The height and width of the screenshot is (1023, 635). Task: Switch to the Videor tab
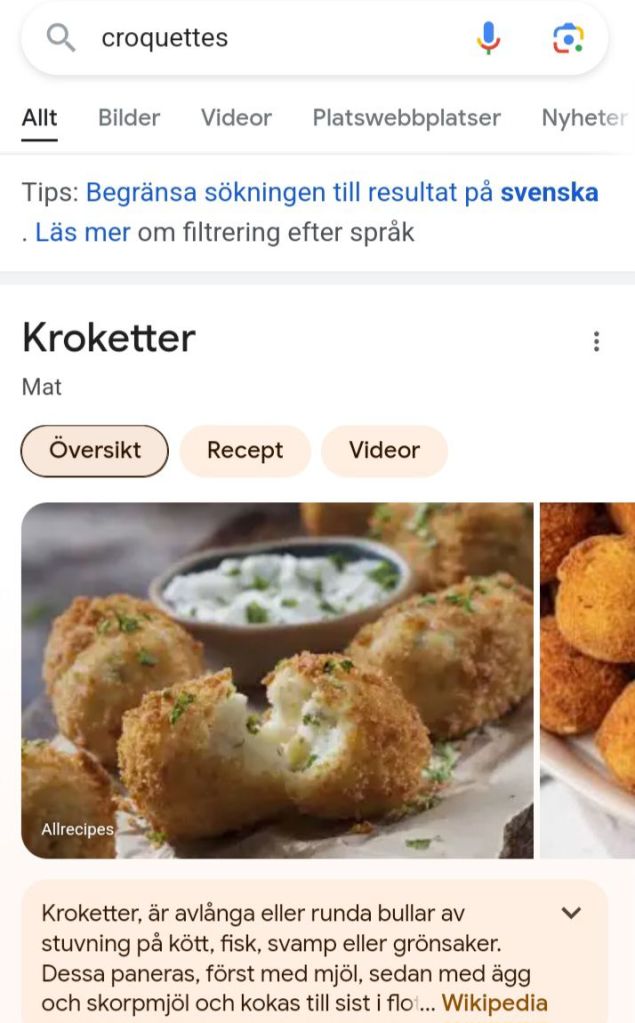click(236, 118)
